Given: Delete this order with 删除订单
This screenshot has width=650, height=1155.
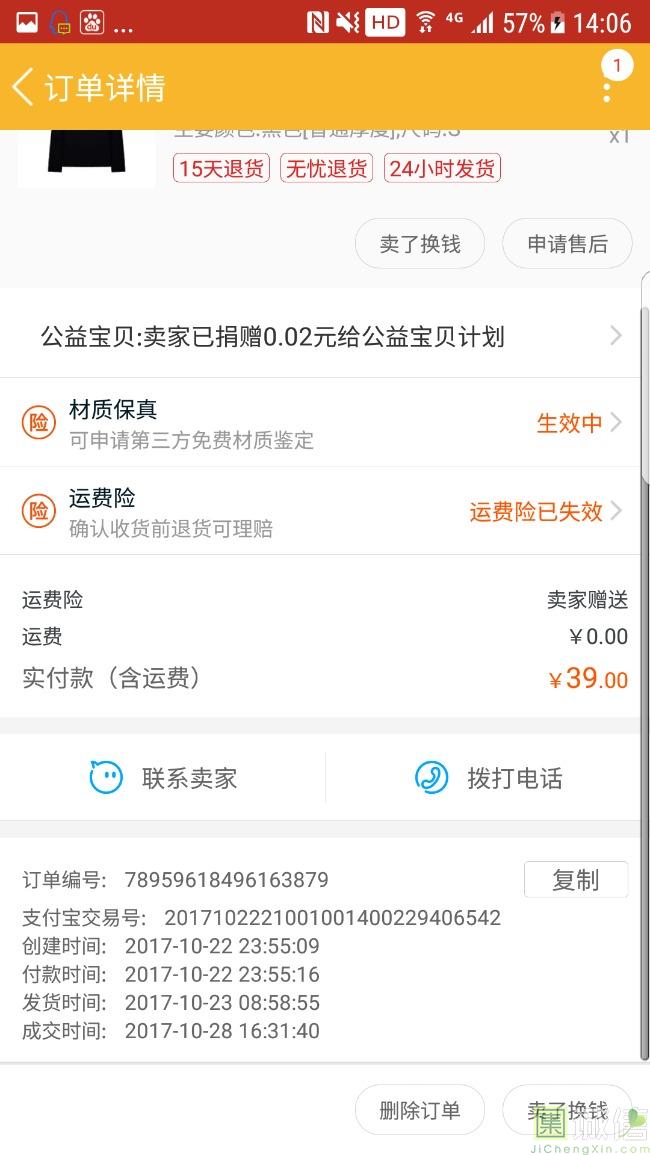Looking at the screenshot, I should tap(420, 1110).
